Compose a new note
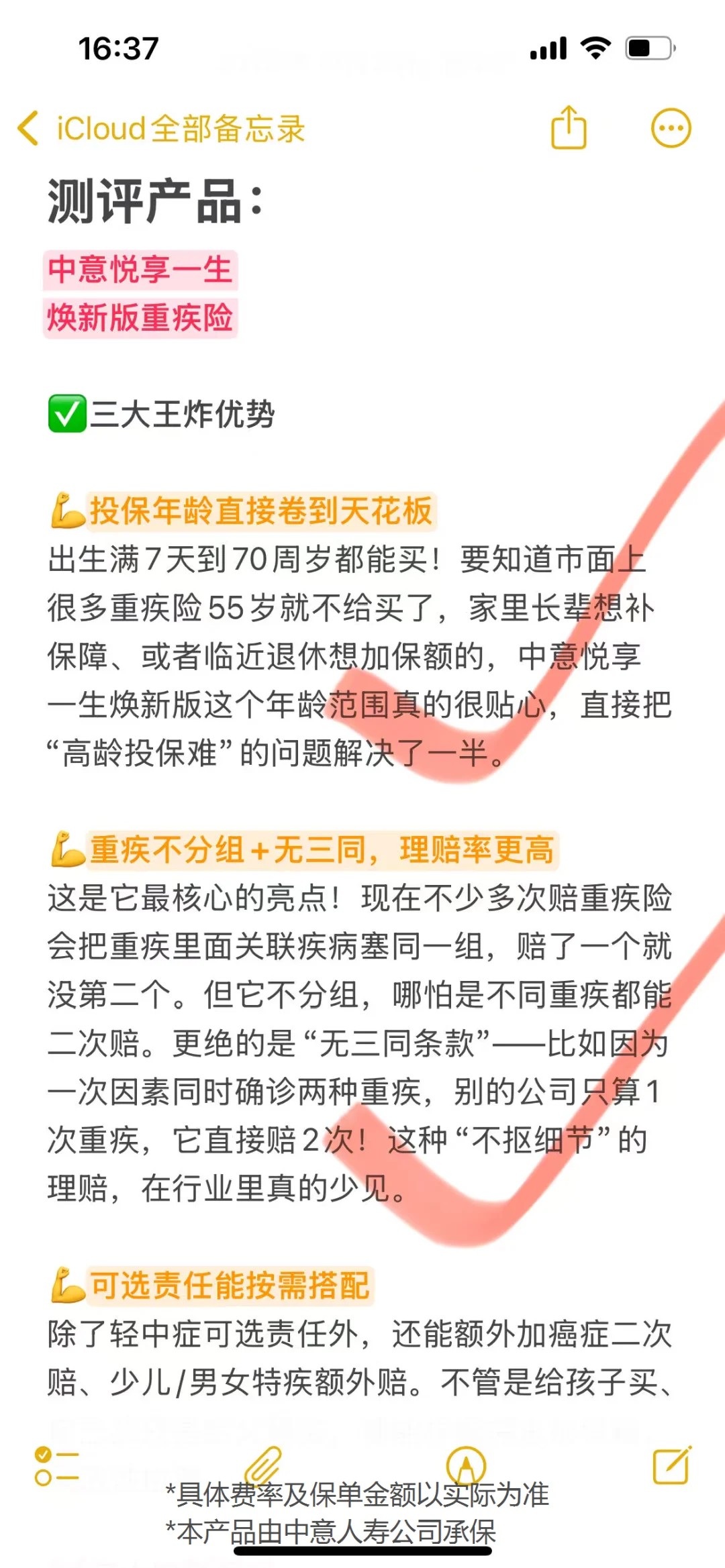This screenshot has width=725, height=1568. [672, 1465]
